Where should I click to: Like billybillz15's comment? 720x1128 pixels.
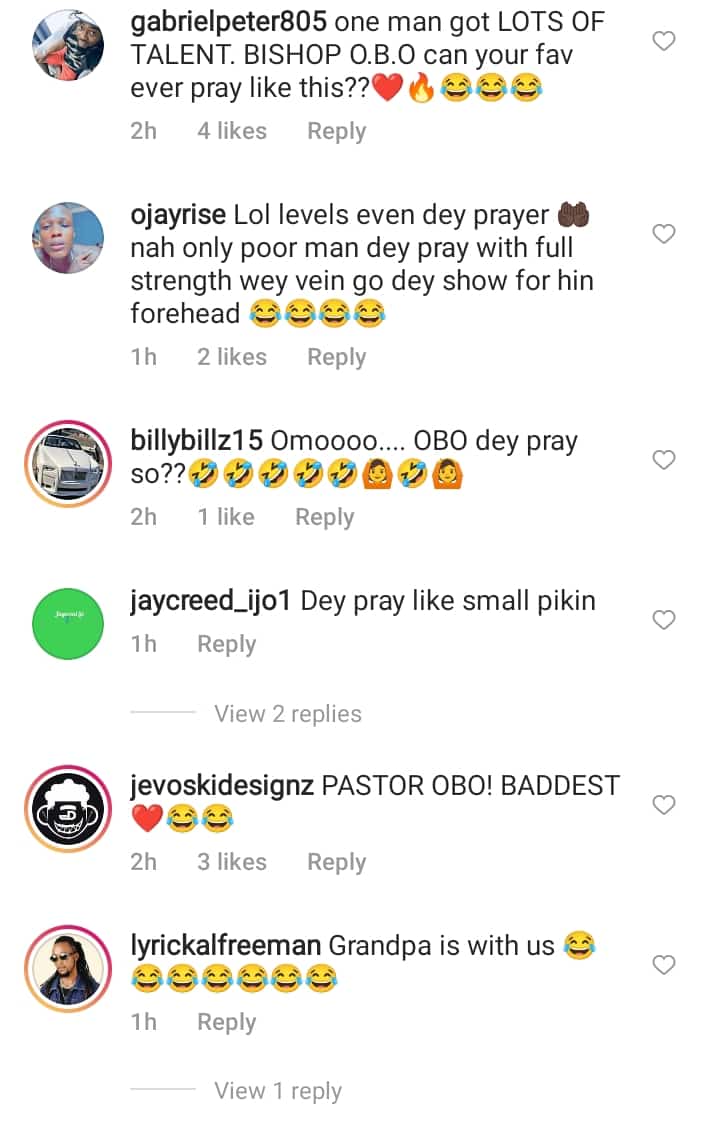click(663, 460)
